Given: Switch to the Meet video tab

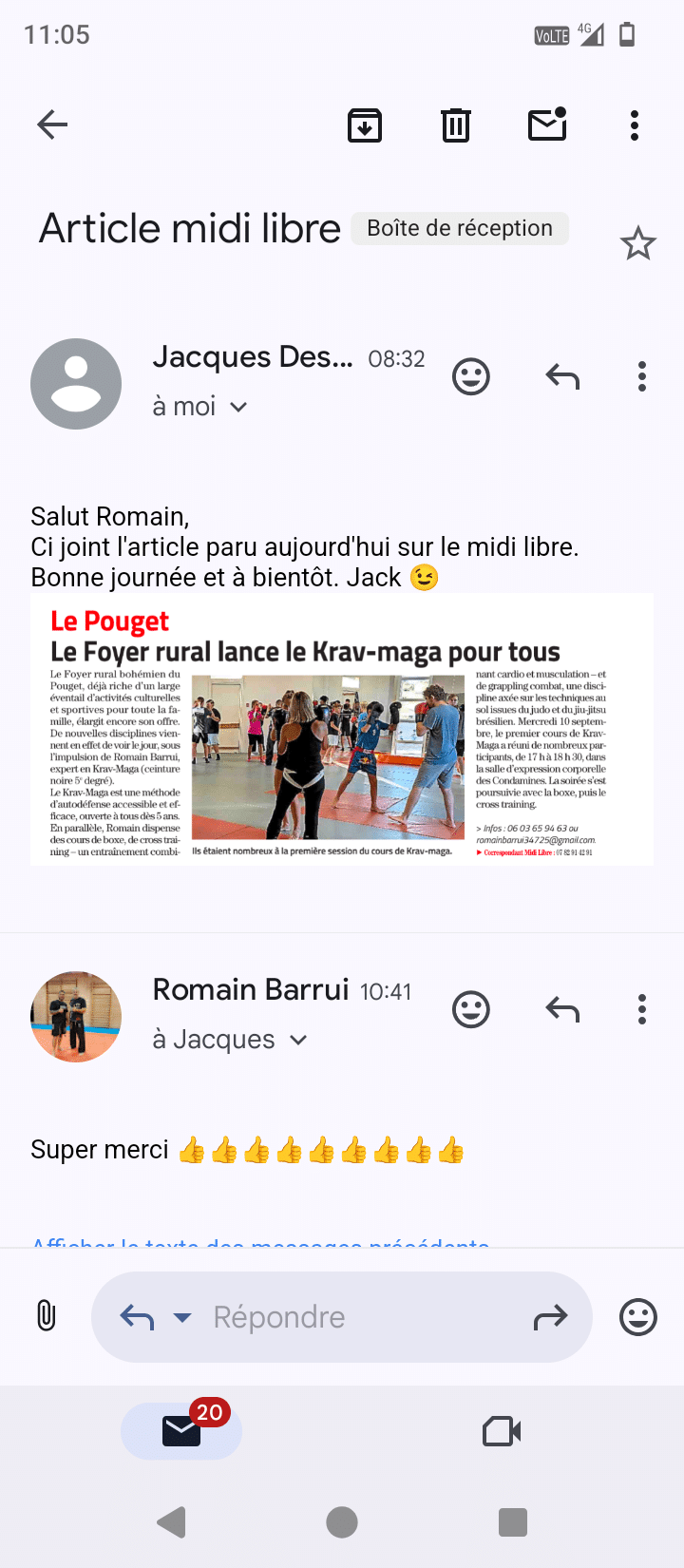Looking at the screenshot, I should [x=502, y=1431].
